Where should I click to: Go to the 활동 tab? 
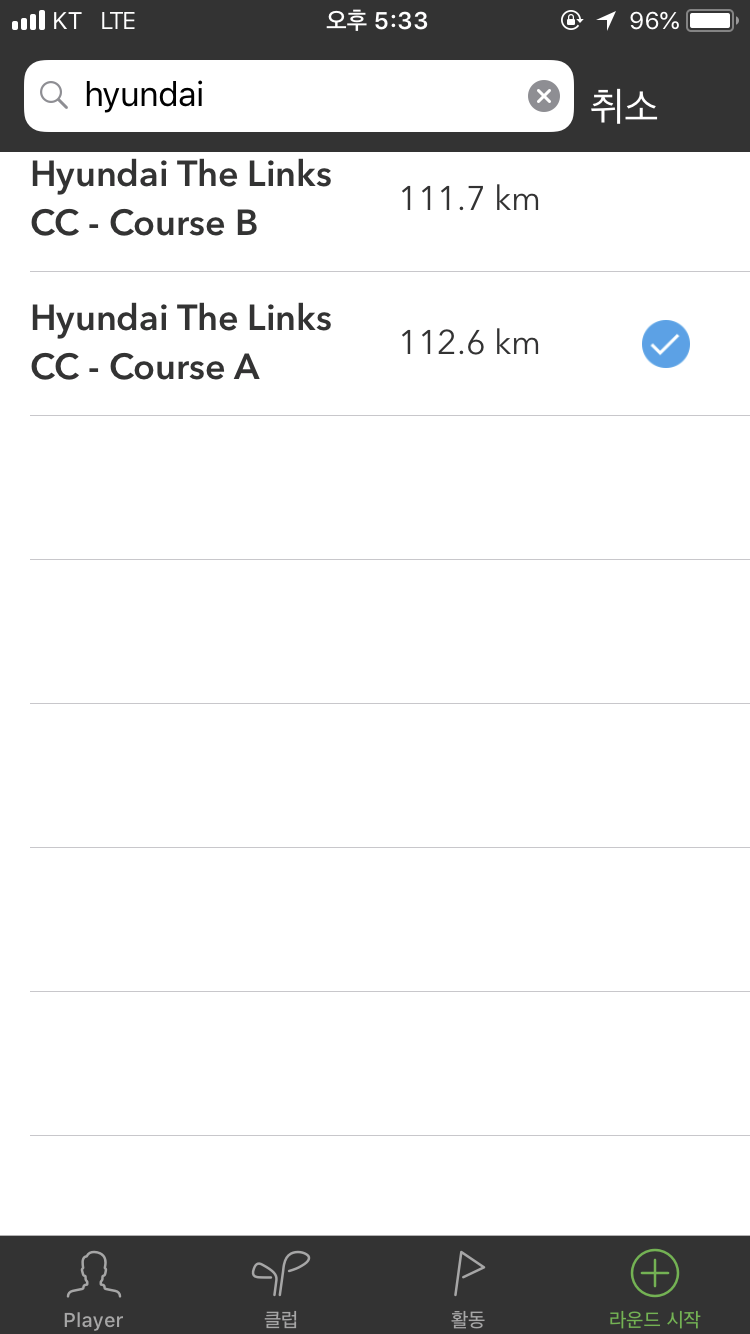coord(468,1288)
